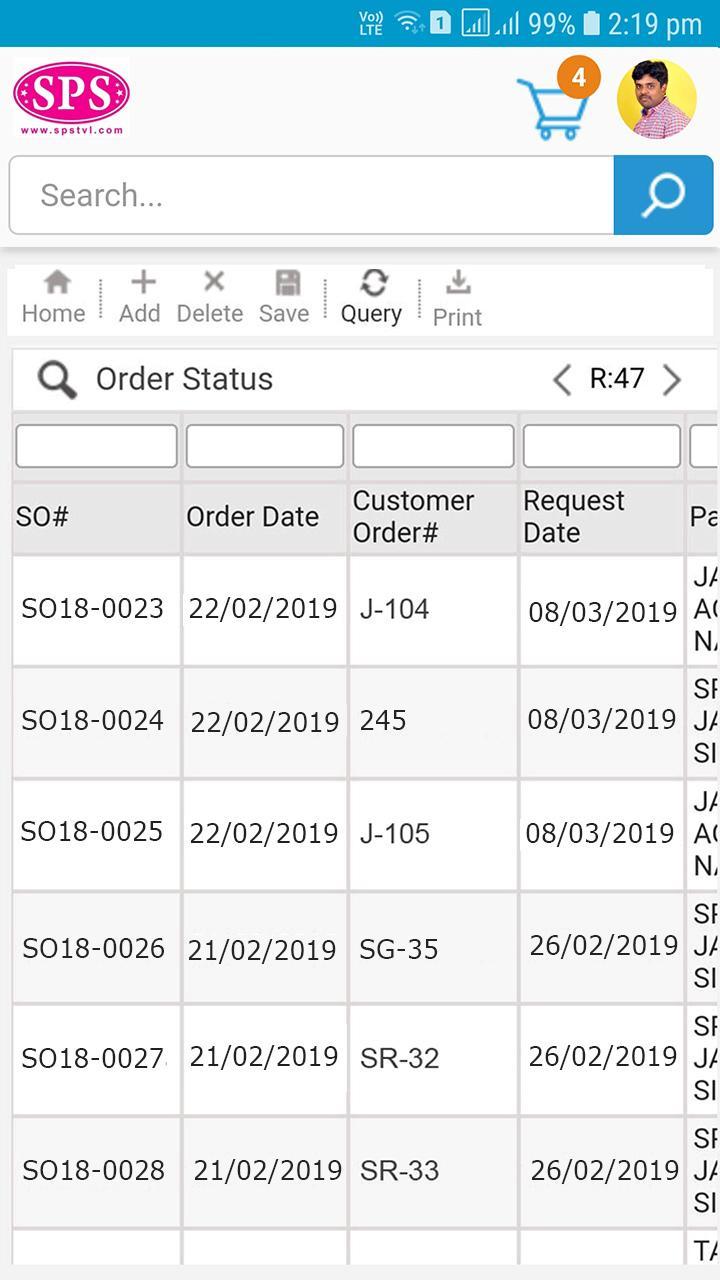Tap Delete in the toolbar

click(x=210, y=298)
